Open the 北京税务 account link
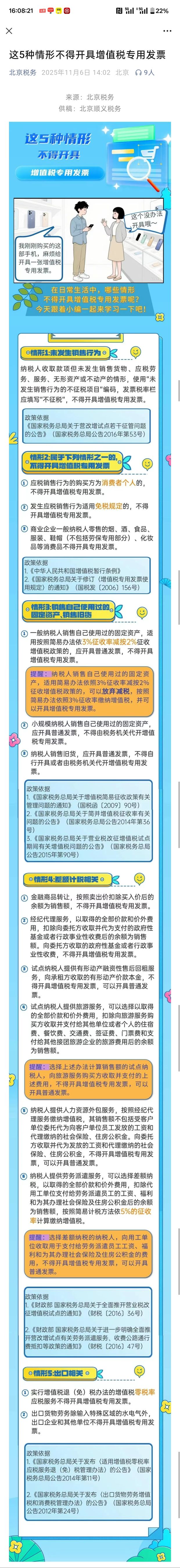Viewport: 180px width, 1568px height. pyautogui.click(x=23, y=72)
